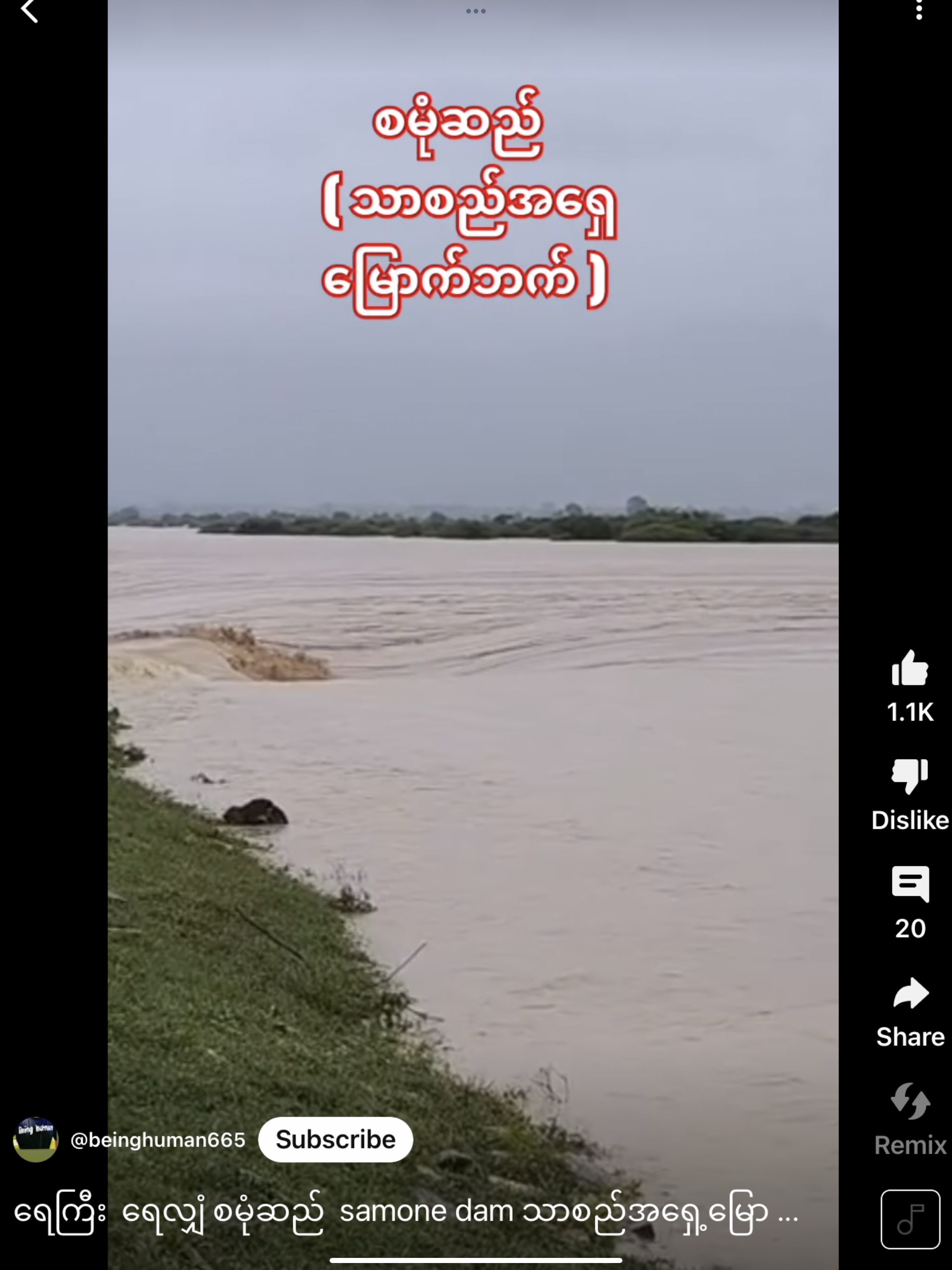
Task: Share this Short video
Action: pyautogui.click(x=910, y=993)
